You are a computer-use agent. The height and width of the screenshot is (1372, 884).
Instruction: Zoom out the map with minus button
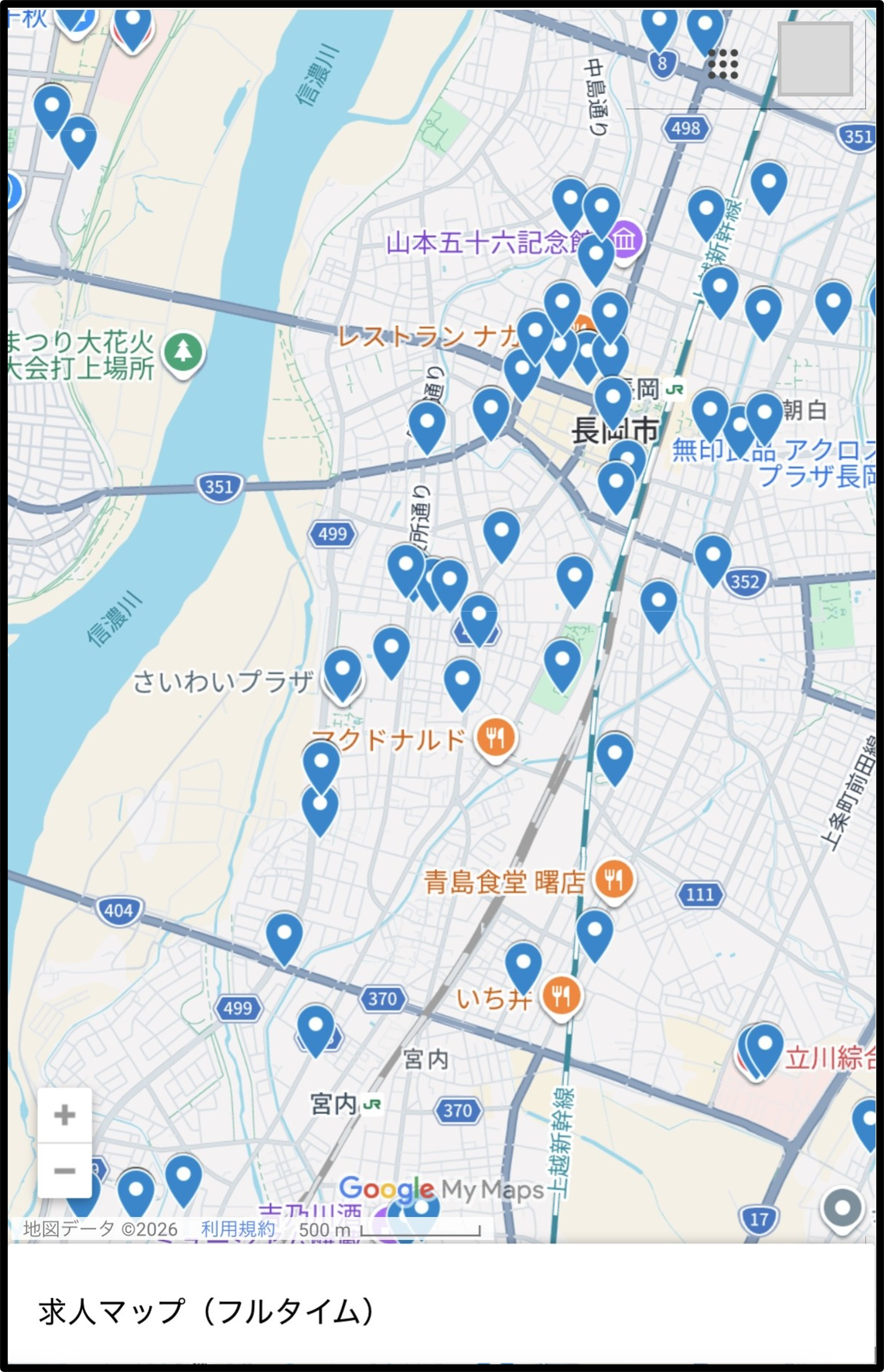click(64, 1170)
